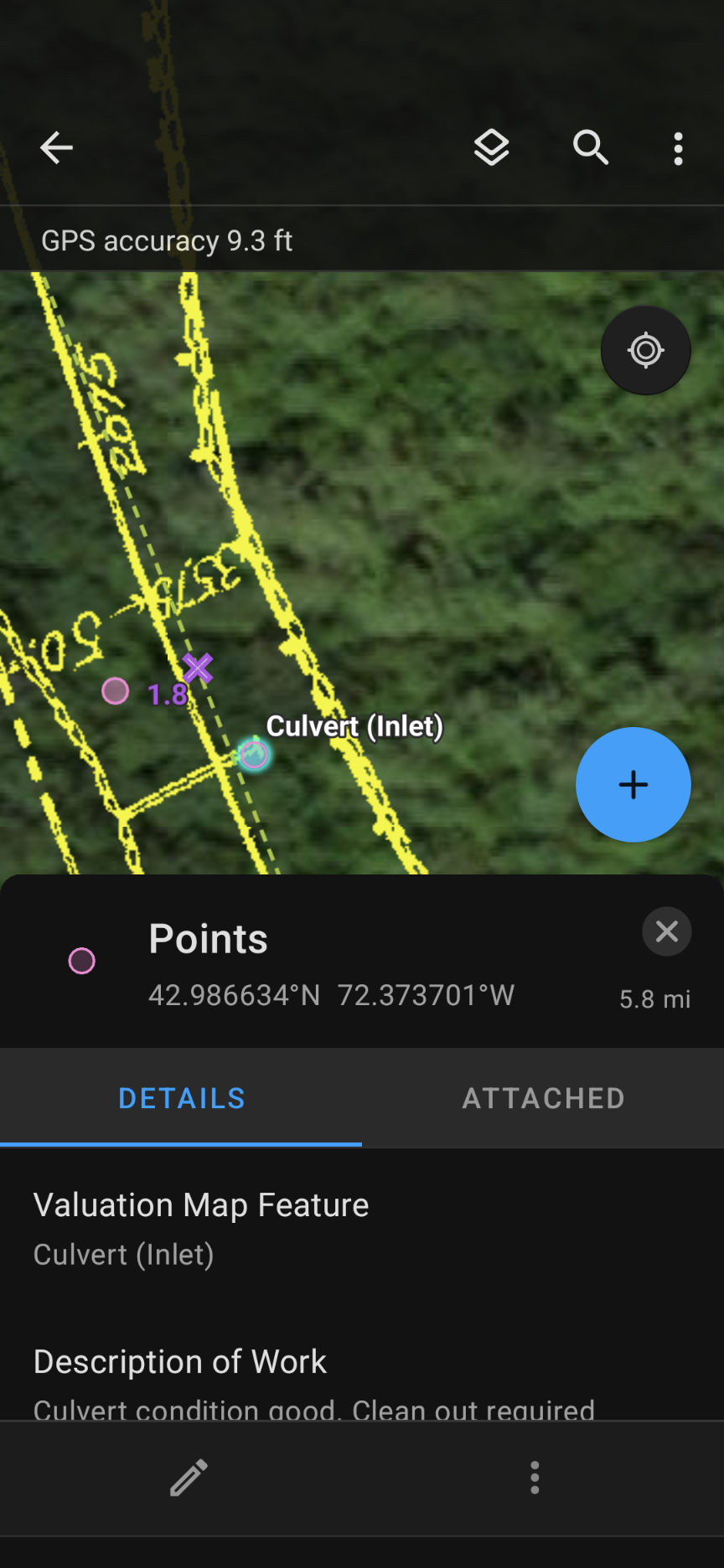Viewport: 724px width, 1568px height.
Task: Center map on current GPS location
Action: (x=645, y=349)
